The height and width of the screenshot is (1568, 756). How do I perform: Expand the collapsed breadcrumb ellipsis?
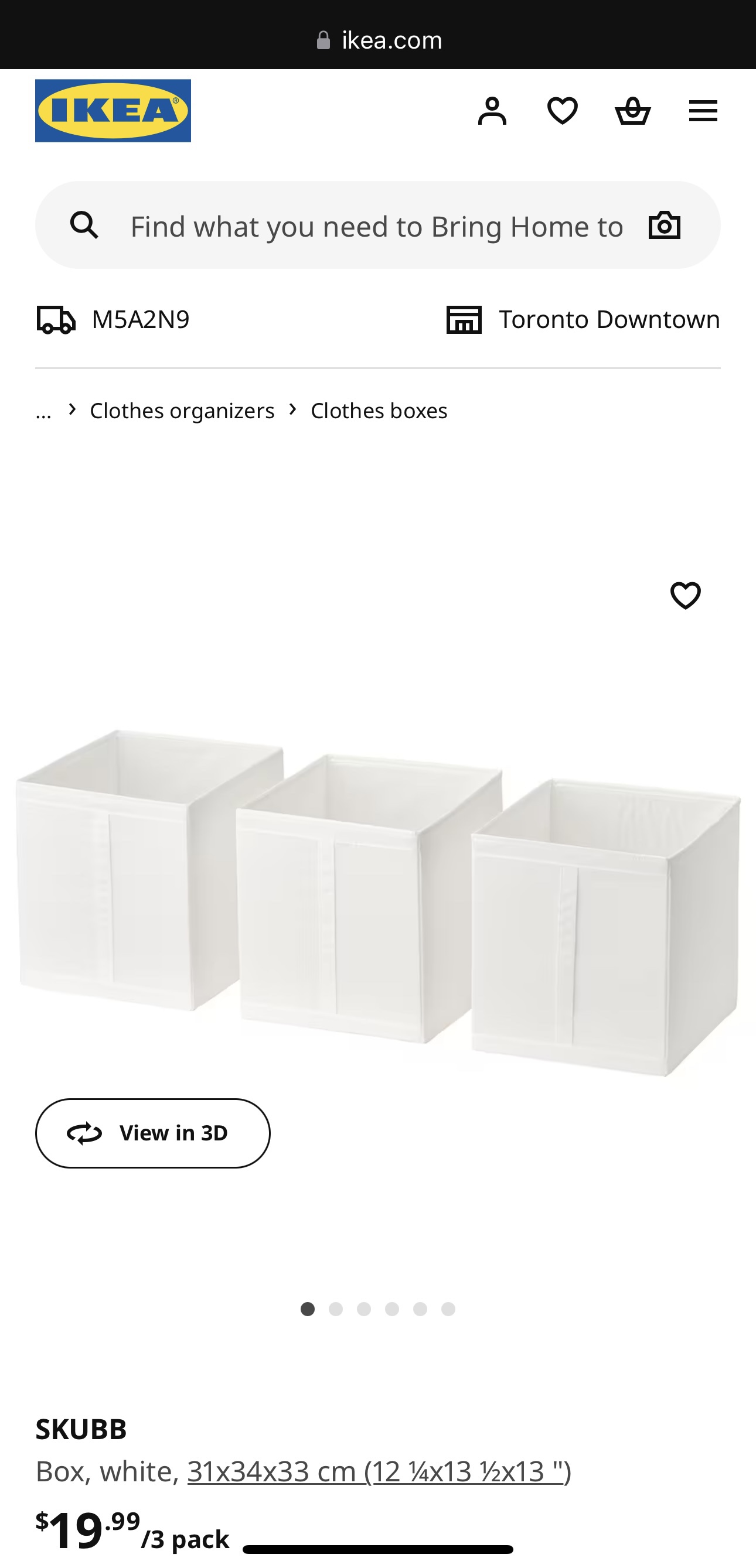coord(43,411)
